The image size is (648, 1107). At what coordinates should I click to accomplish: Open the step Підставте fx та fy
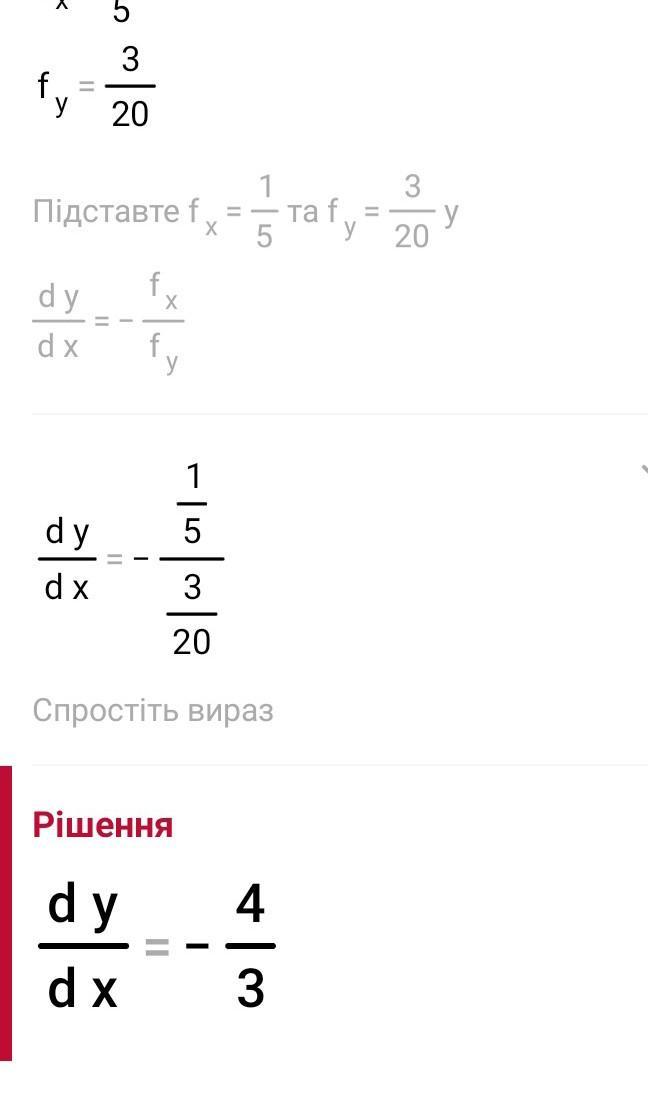[x=246, y=212]
